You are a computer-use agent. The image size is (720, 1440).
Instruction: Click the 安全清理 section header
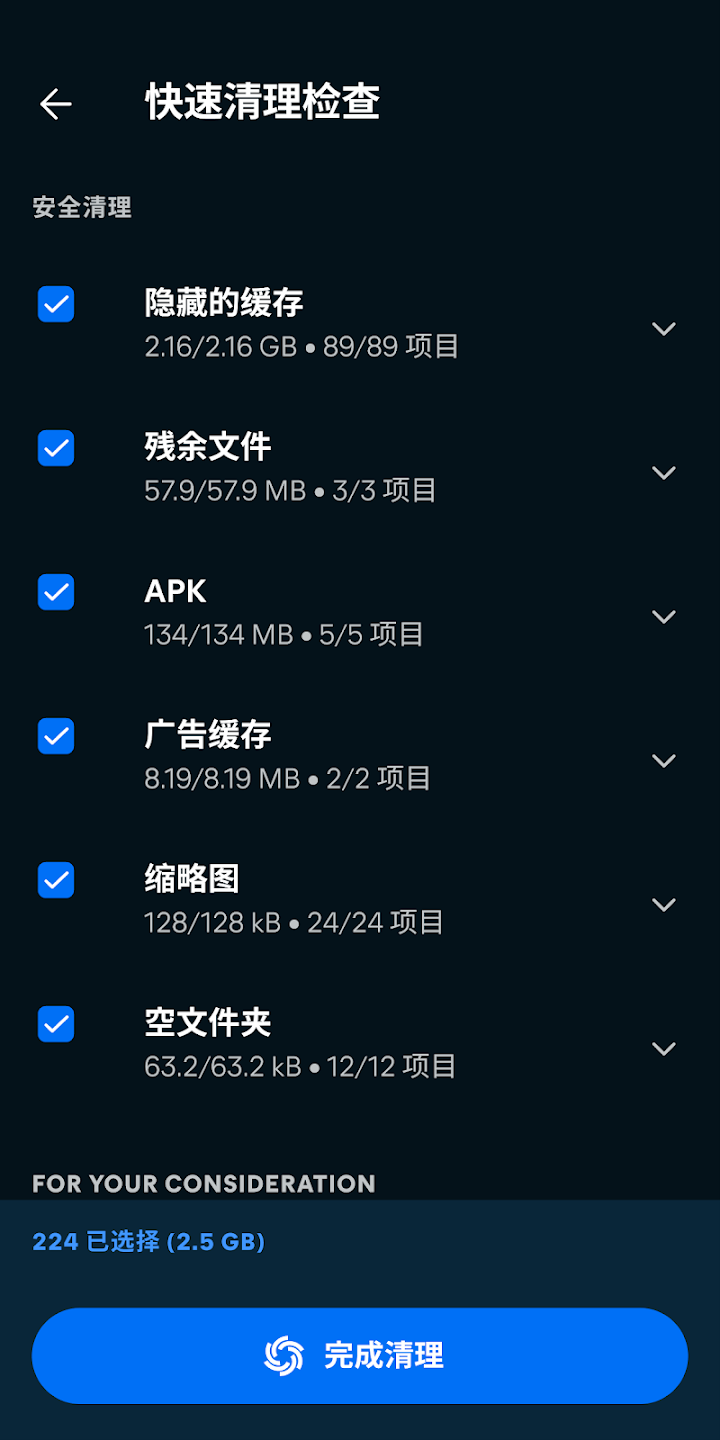point(81,208)
